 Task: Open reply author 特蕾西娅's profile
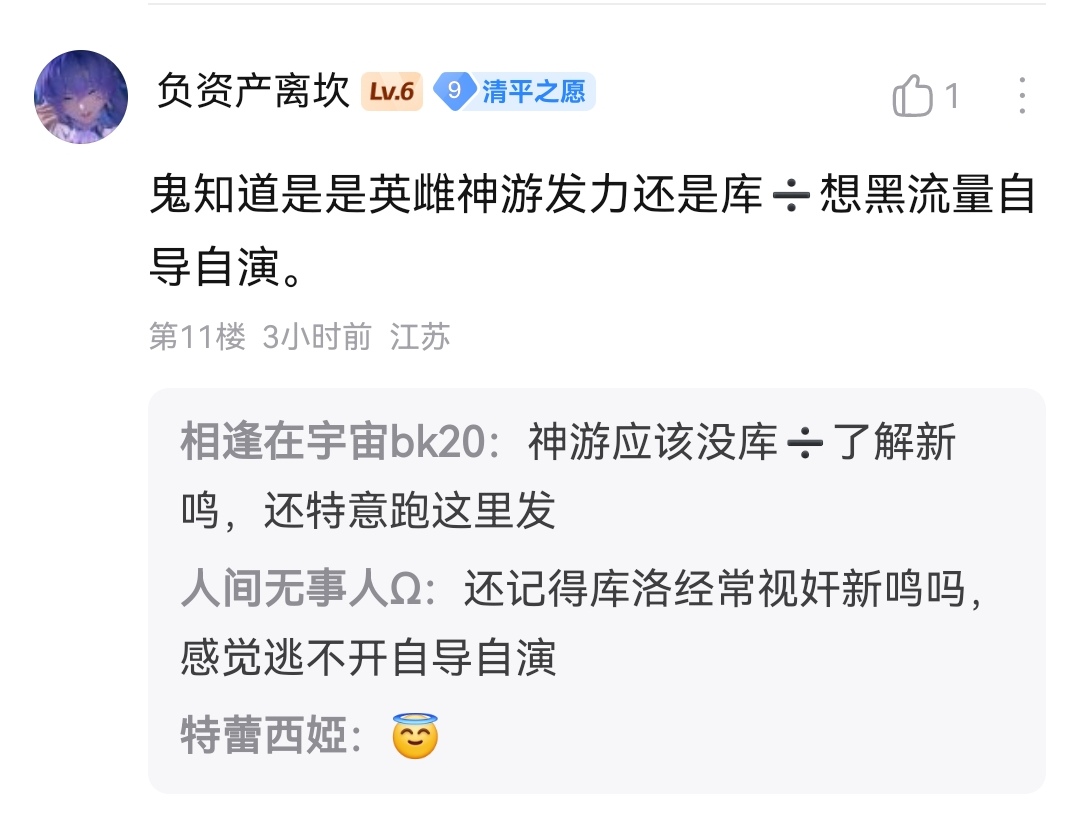pyautogui.click(x=263, y=735)
